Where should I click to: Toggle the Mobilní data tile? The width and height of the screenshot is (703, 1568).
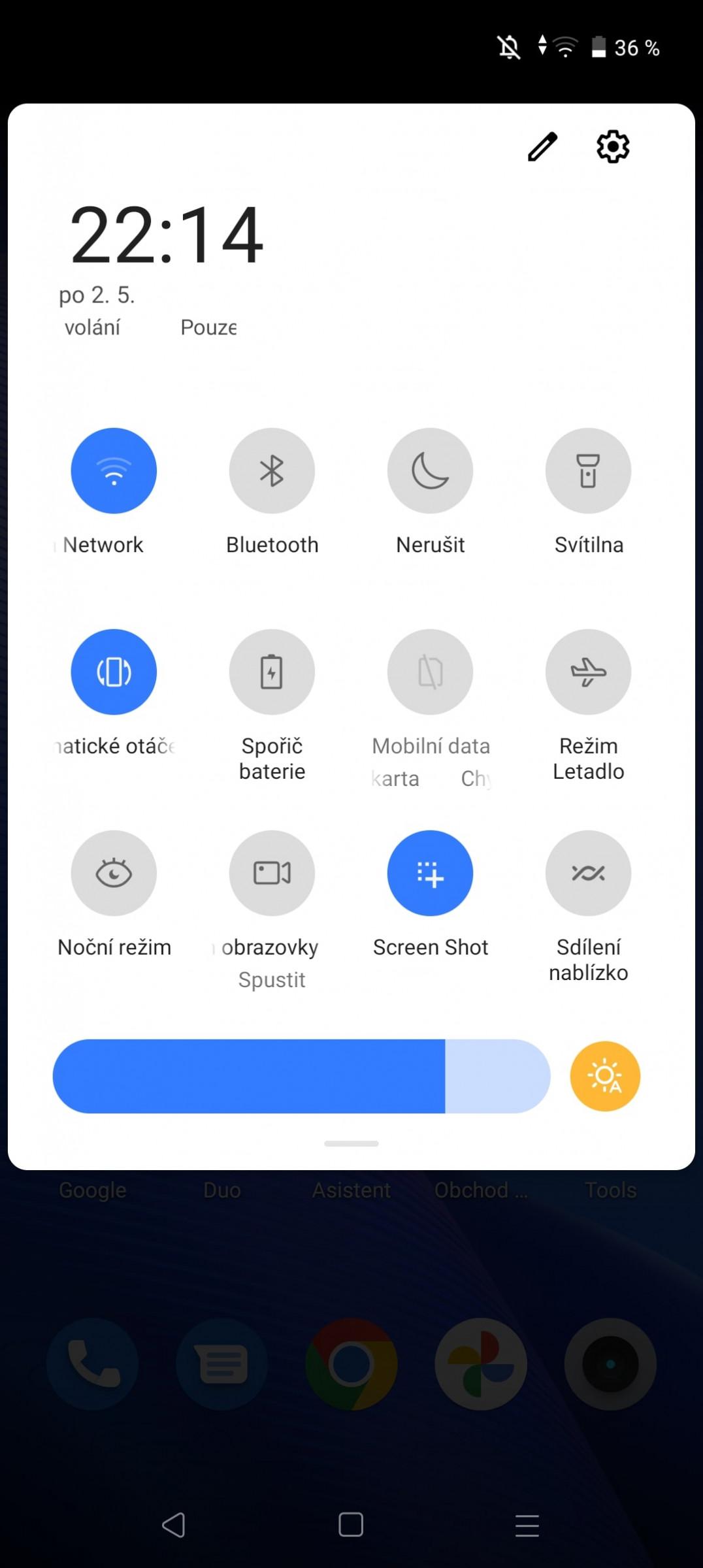pos(430,672)
